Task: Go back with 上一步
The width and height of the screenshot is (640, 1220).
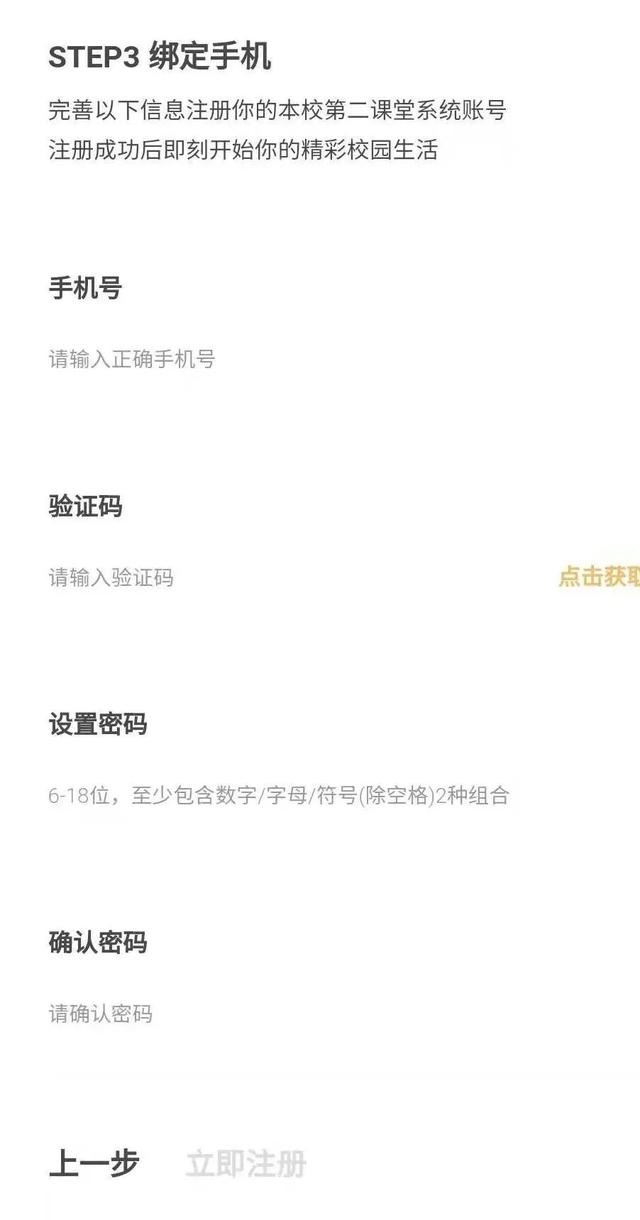Action: 94,1164
